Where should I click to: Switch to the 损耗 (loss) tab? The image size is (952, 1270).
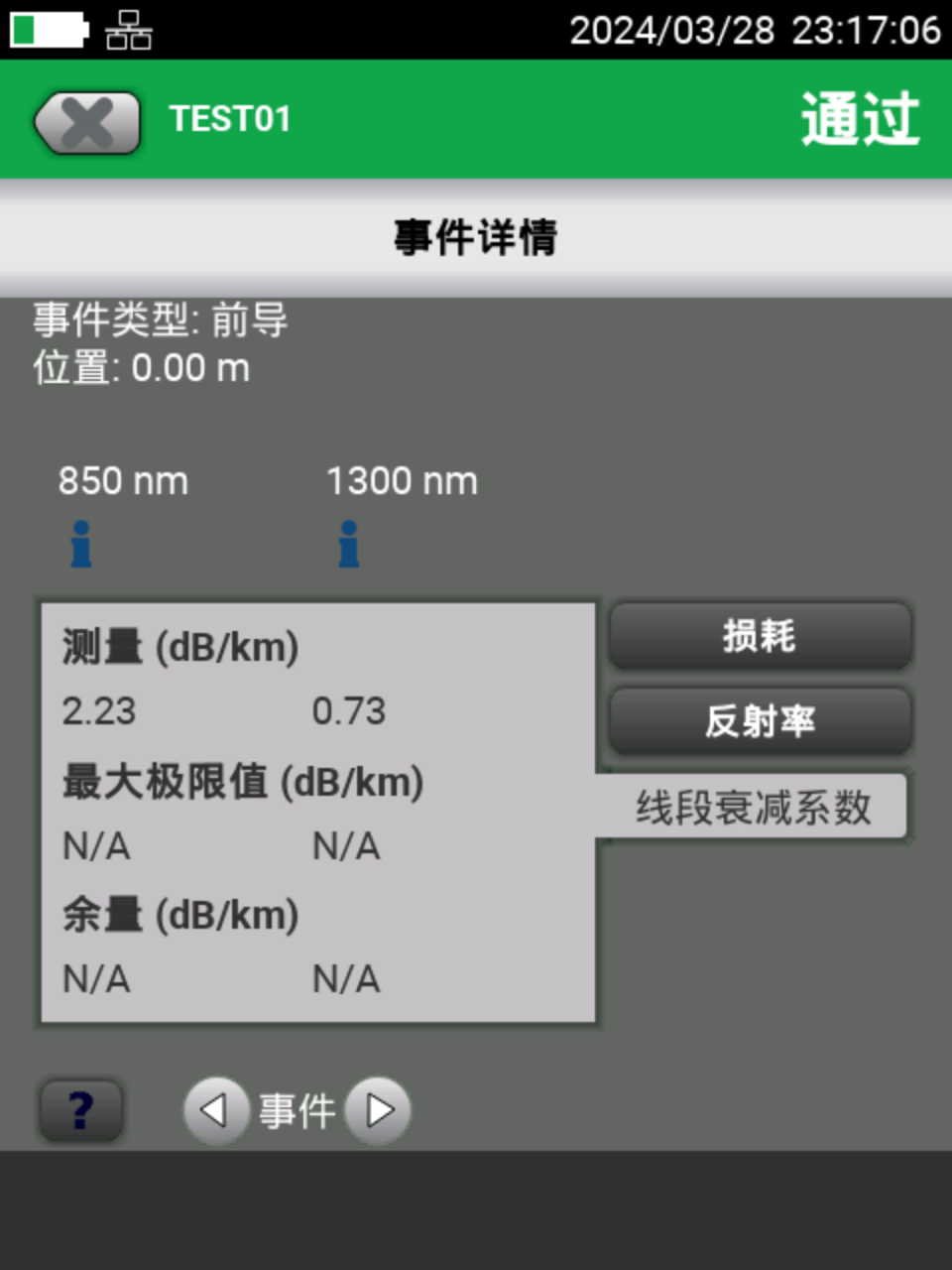(x=760, y=635)
